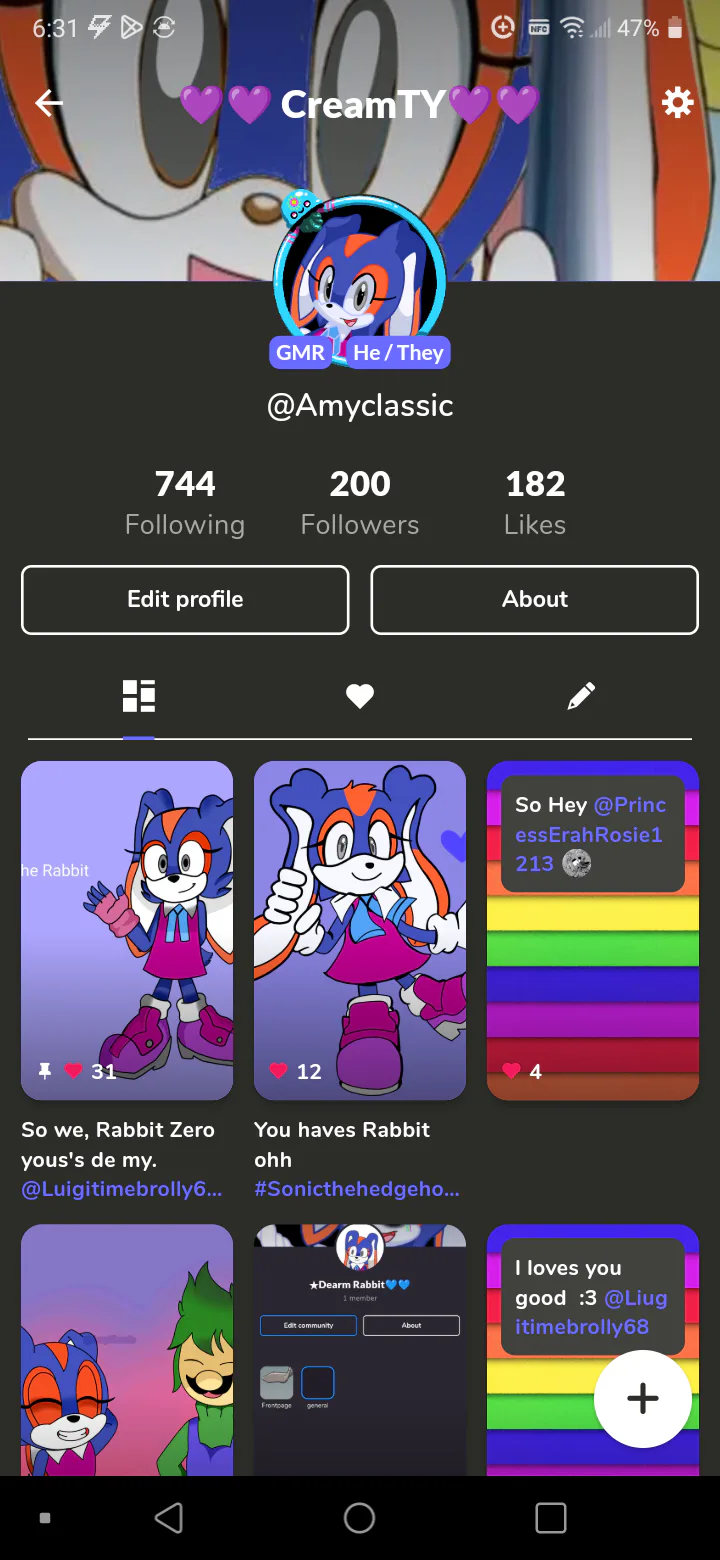Open the About section
The width and height of the screenshot is (720, 1560).
534,600
